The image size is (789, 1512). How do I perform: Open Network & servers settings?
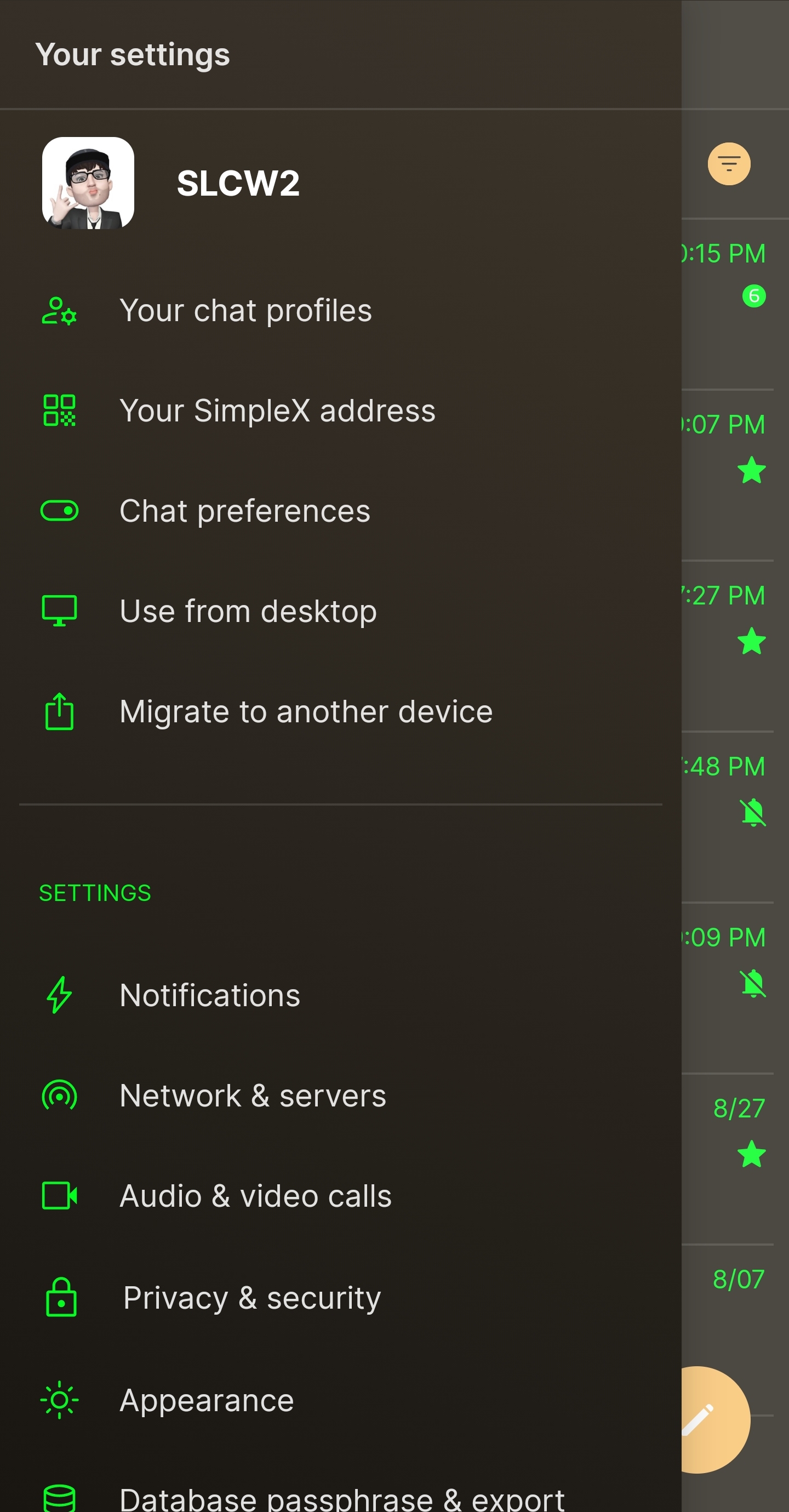click(253, 1096)
